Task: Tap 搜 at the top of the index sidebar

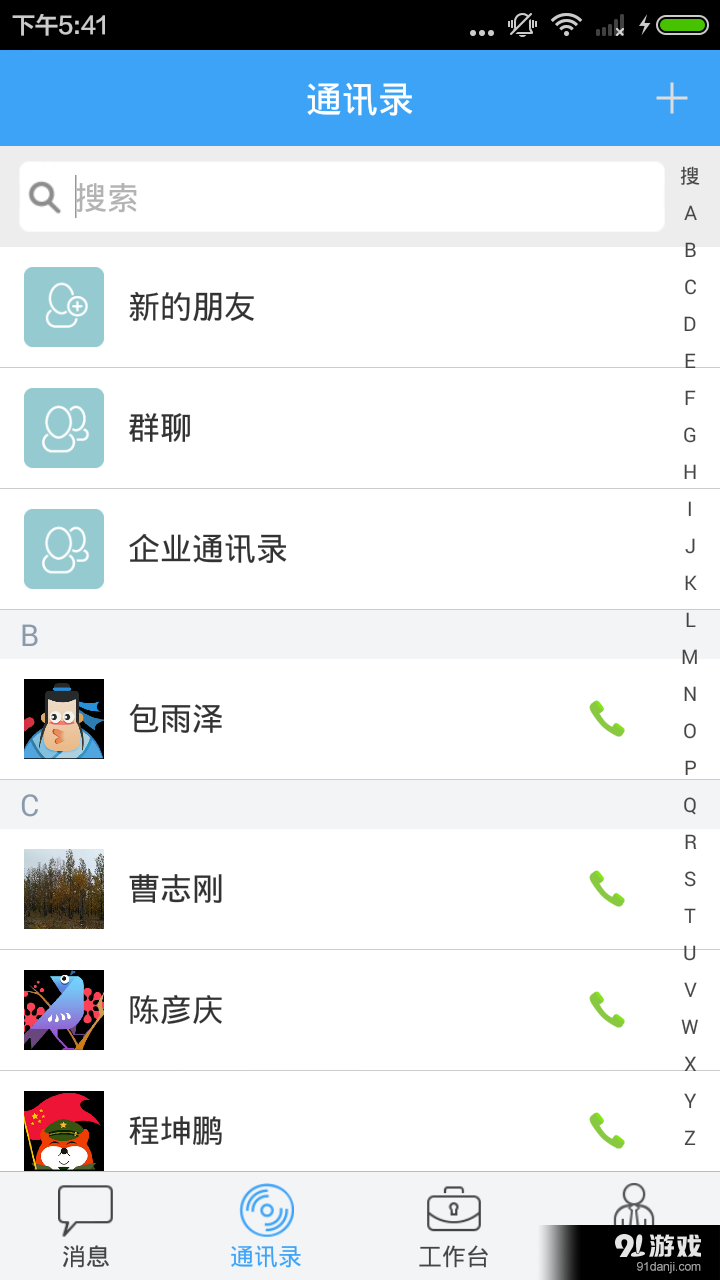Action: (x=689, y=175)
